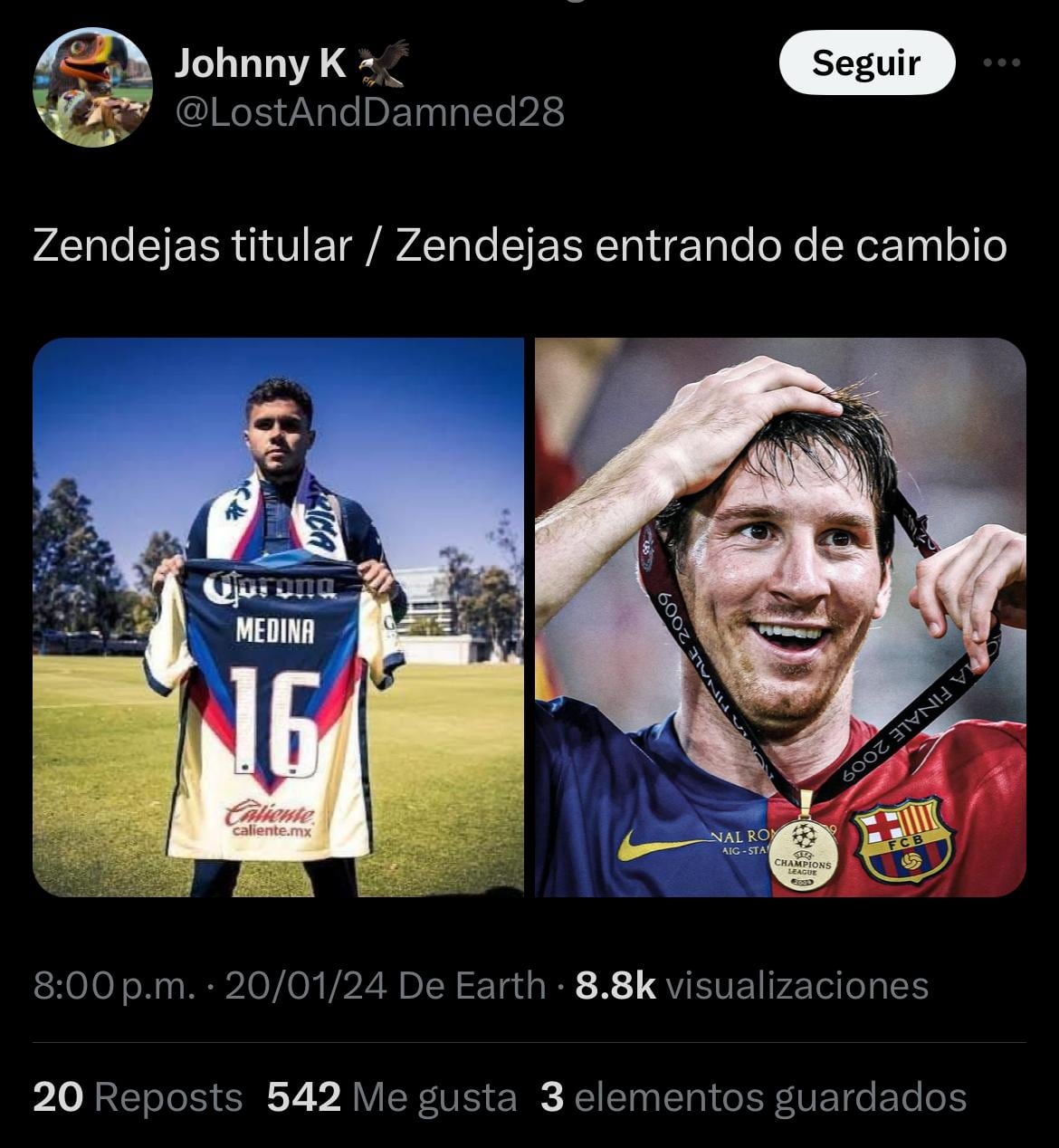Visit the @LostAndDamned28 profile handle

(x=369, y=112)
